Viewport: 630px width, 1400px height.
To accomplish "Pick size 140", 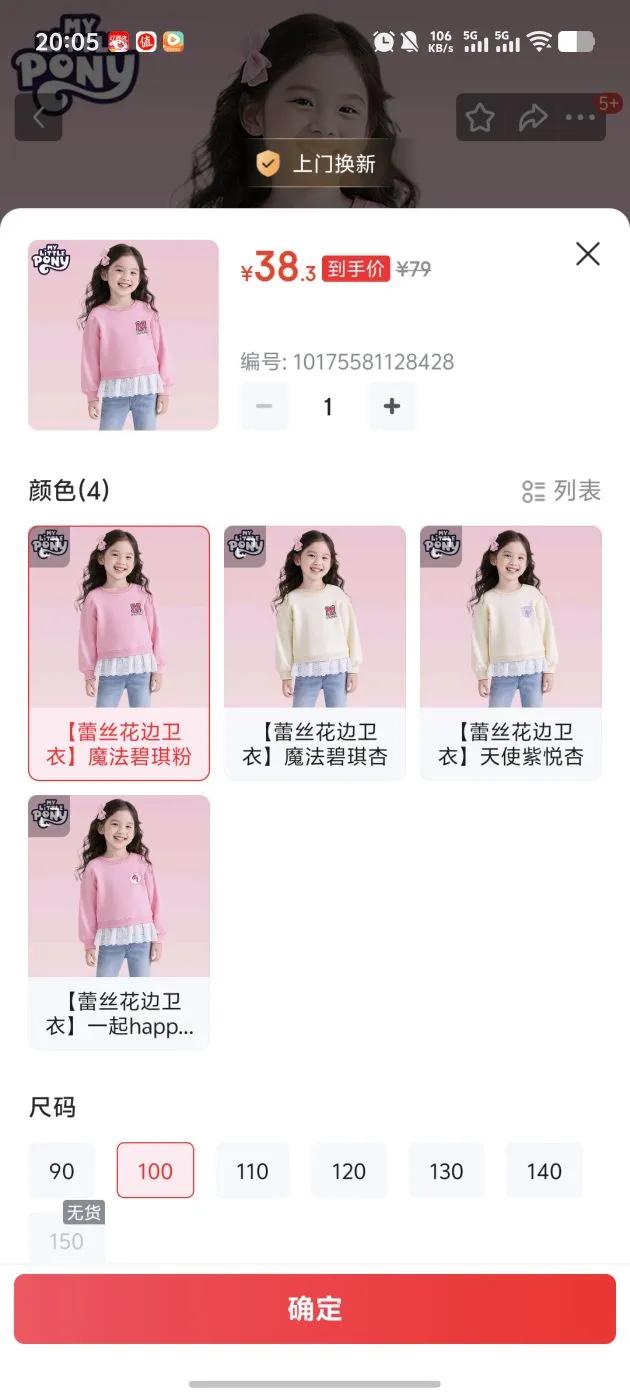I will (x=544, y=1171).
